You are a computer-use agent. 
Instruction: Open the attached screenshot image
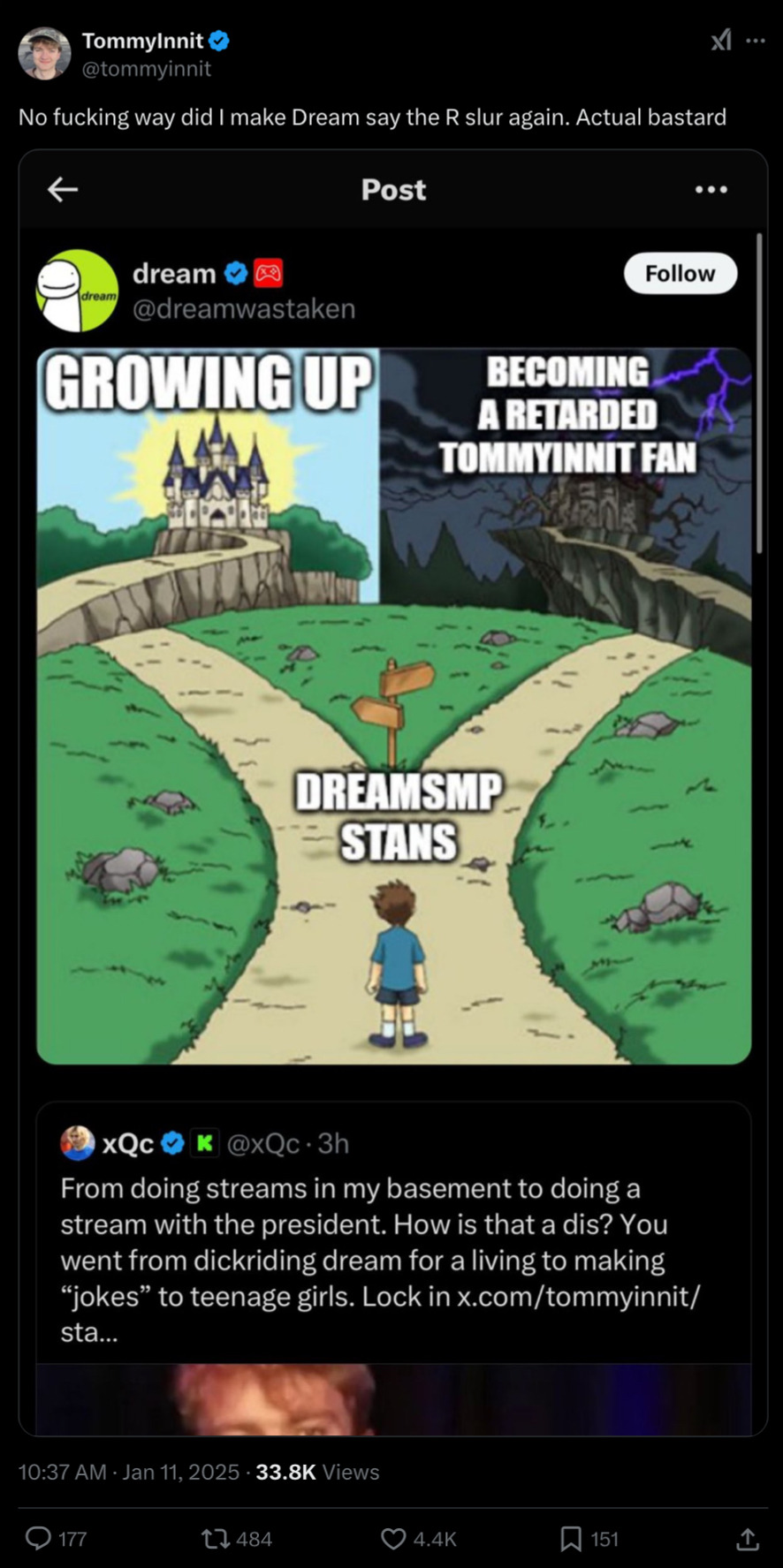click(393, 707)
